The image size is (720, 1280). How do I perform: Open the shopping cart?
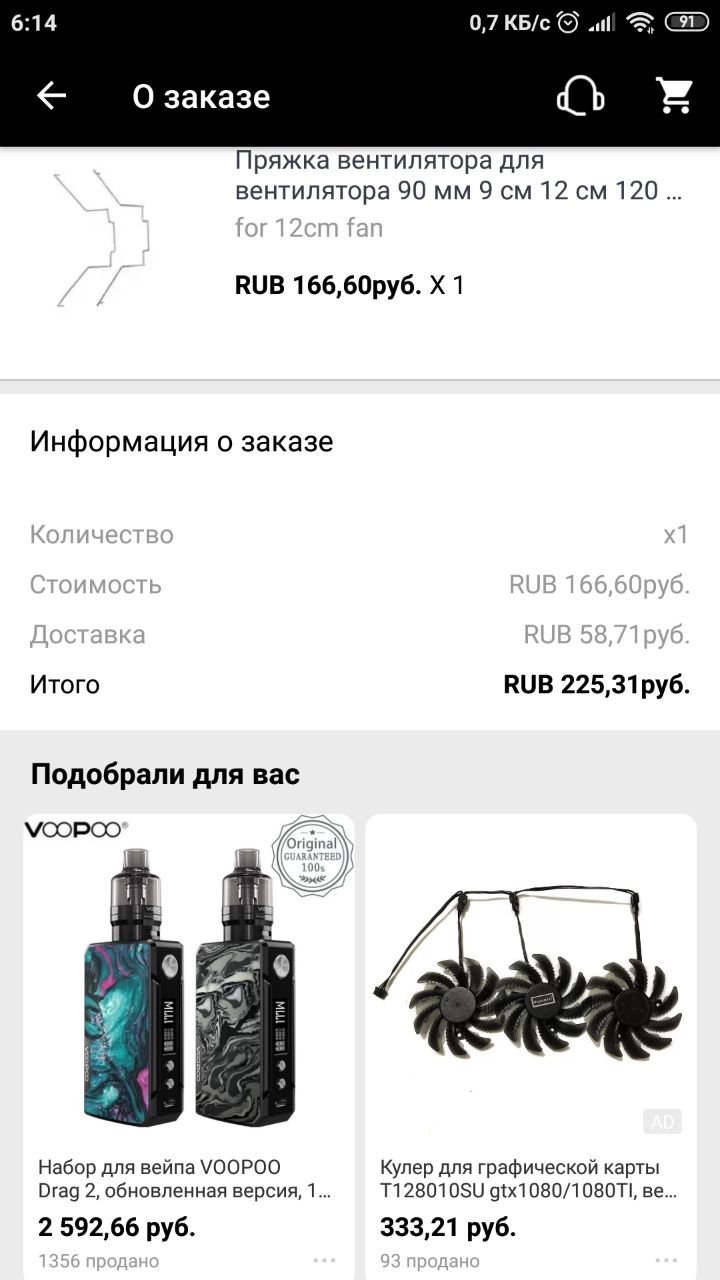(x=675, y=96)
